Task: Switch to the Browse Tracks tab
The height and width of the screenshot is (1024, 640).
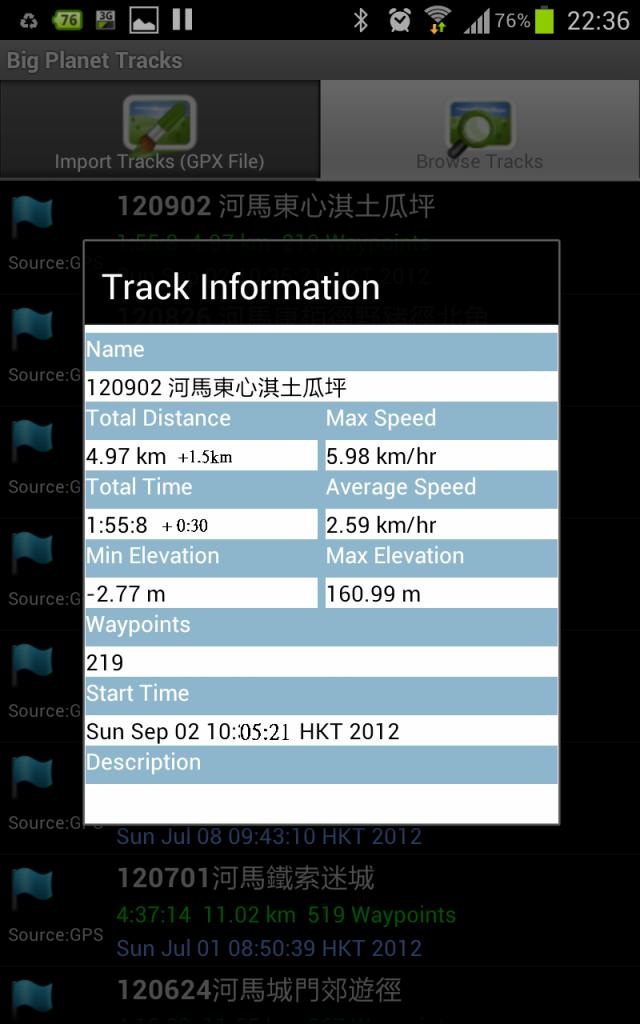Action: tap(480, 130)
